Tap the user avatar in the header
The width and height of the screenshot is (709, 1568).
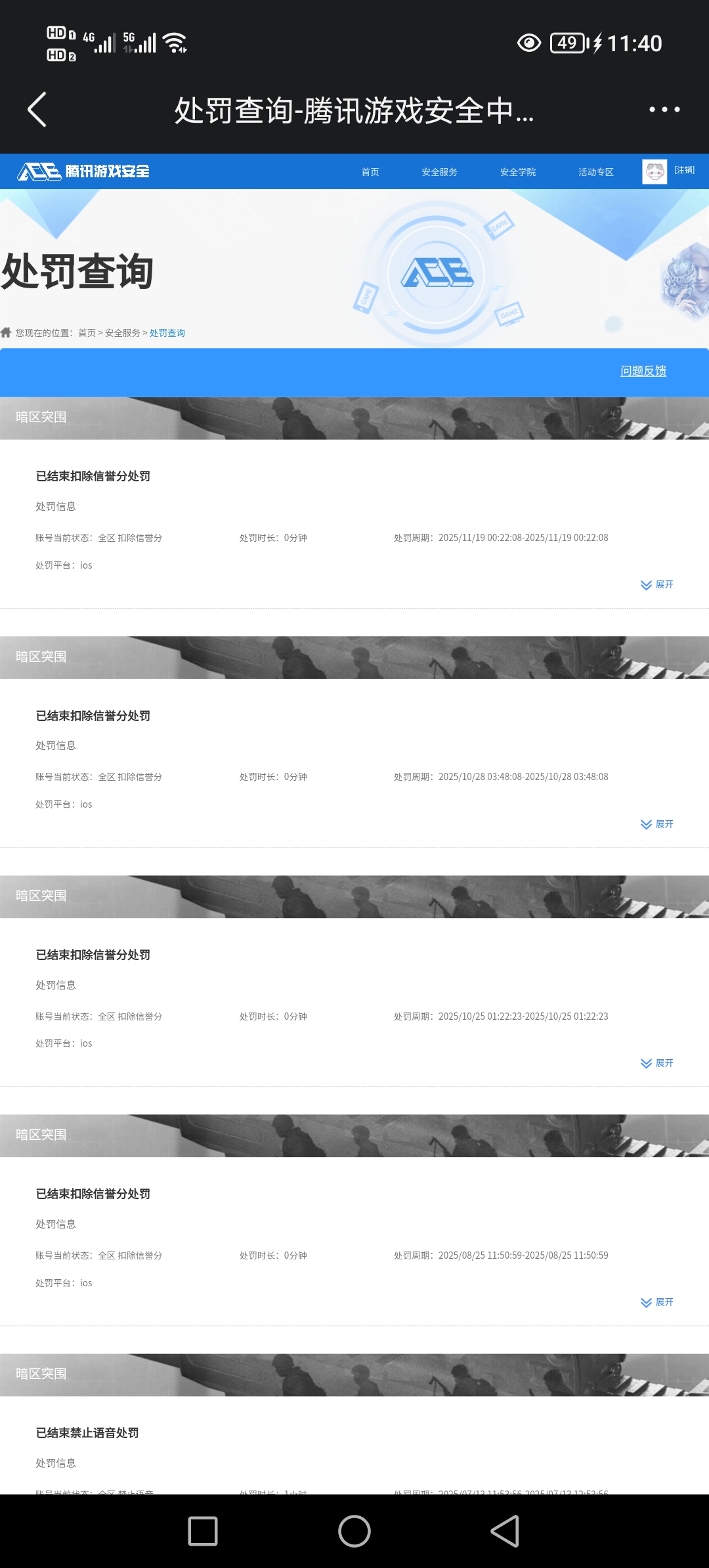[655, 171]
